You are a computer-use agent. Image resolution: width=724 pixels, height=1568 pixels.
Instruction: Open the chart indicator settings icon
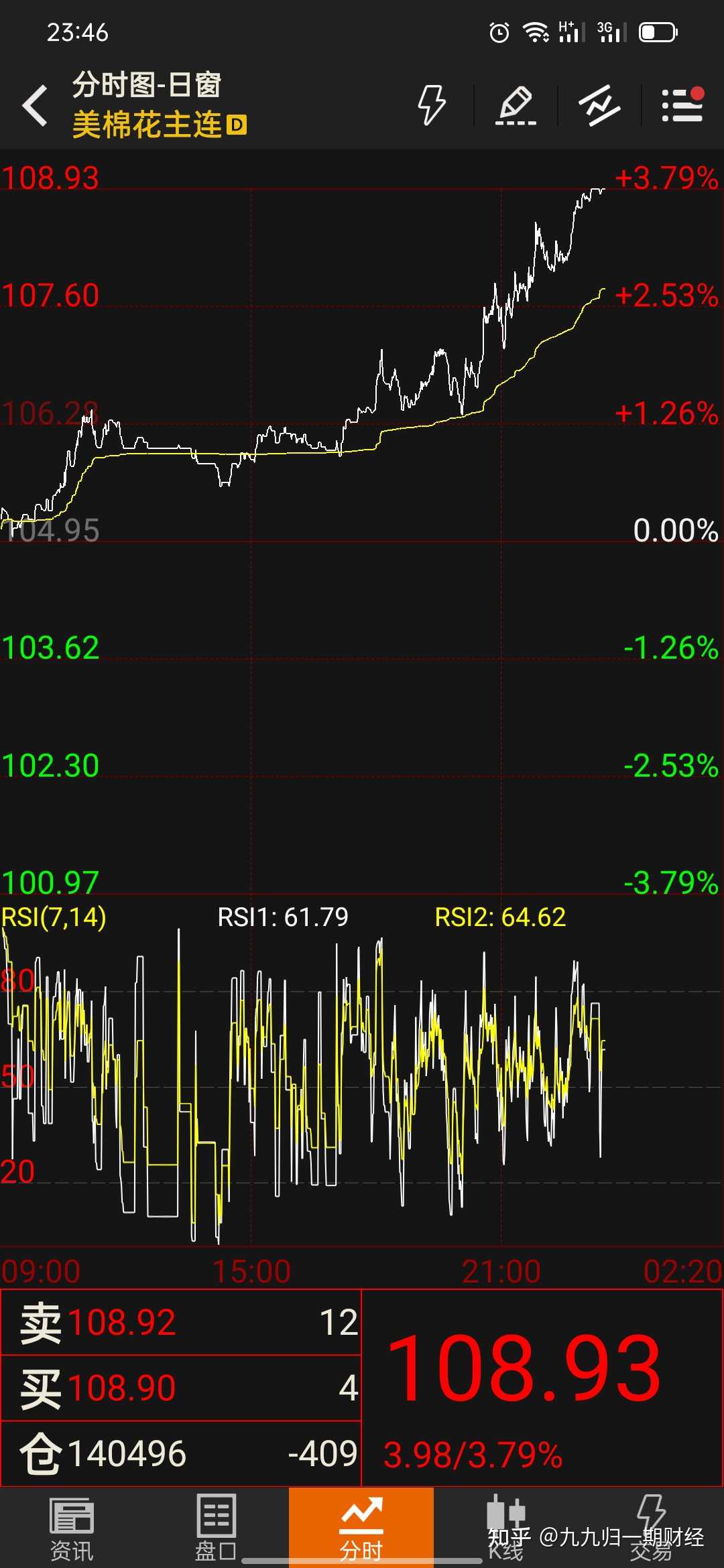(599, 105)
